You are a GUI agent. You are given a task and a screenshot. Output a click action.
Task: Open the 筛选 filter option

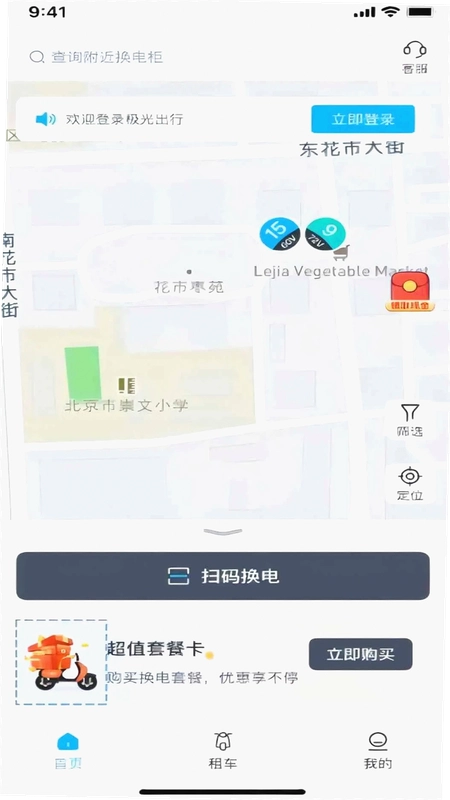click(x=410, y=421)
